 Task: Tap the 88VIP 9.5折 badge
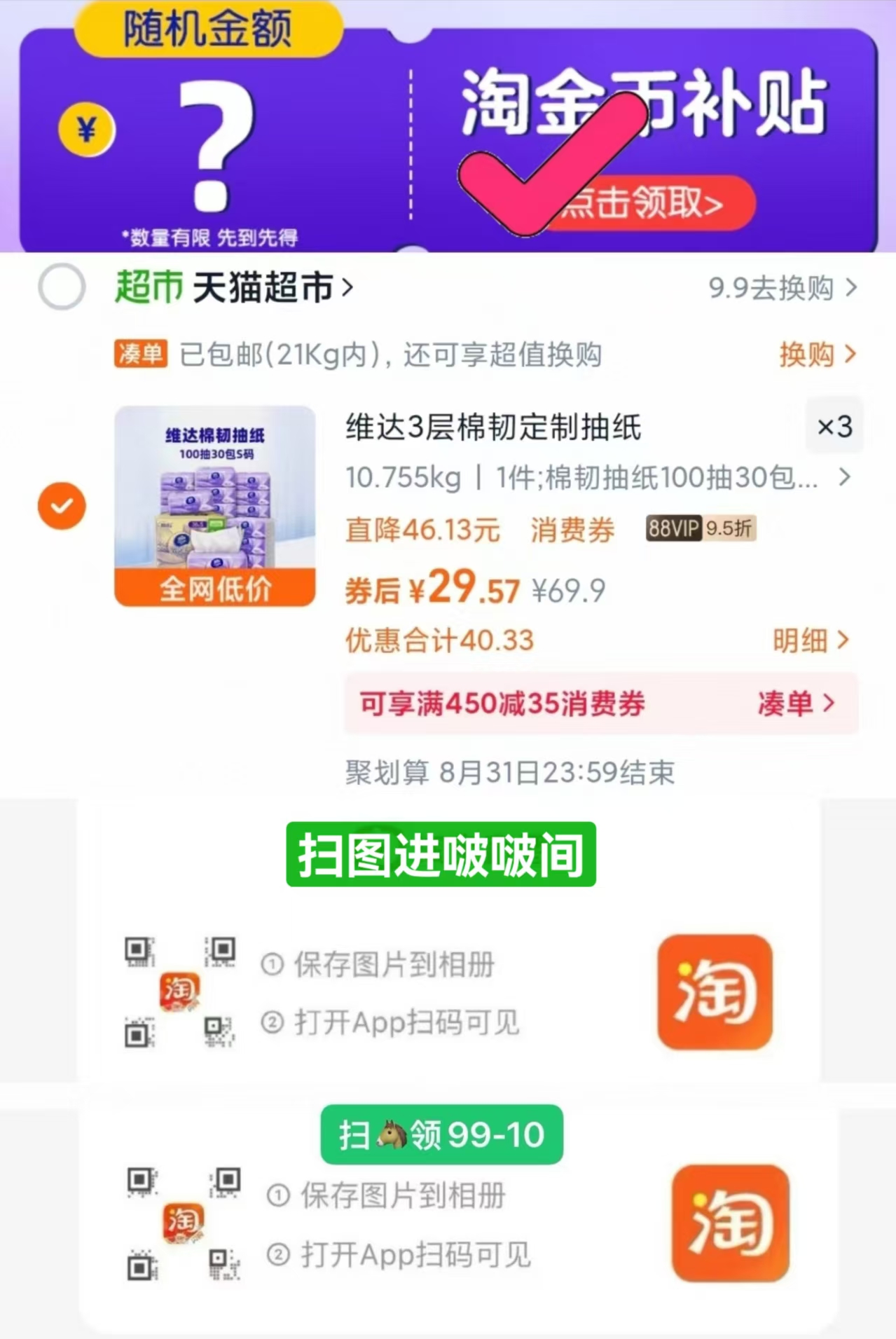point(698,530)
